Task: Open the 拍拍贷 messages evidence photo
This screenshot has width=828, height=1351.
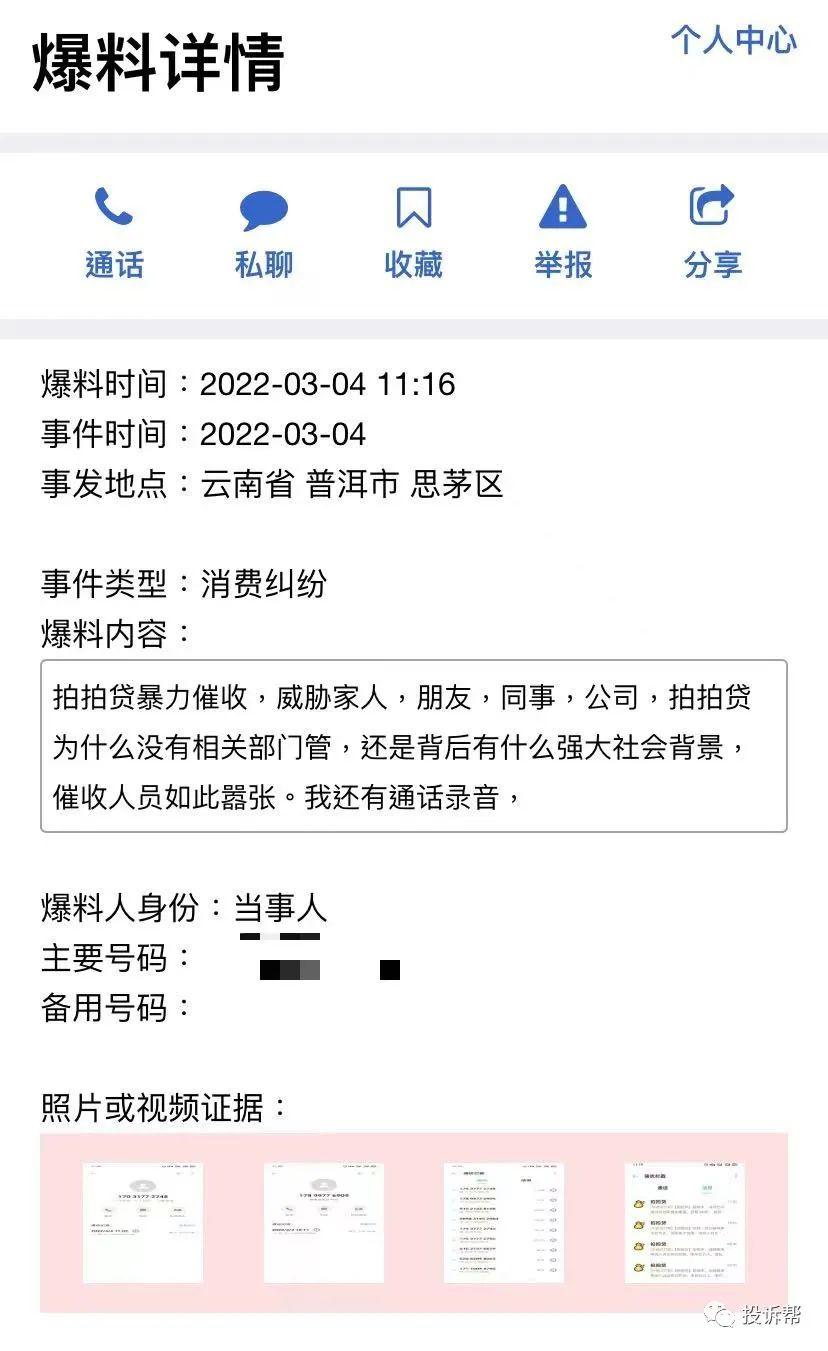Action: [x=685, y=1222]
